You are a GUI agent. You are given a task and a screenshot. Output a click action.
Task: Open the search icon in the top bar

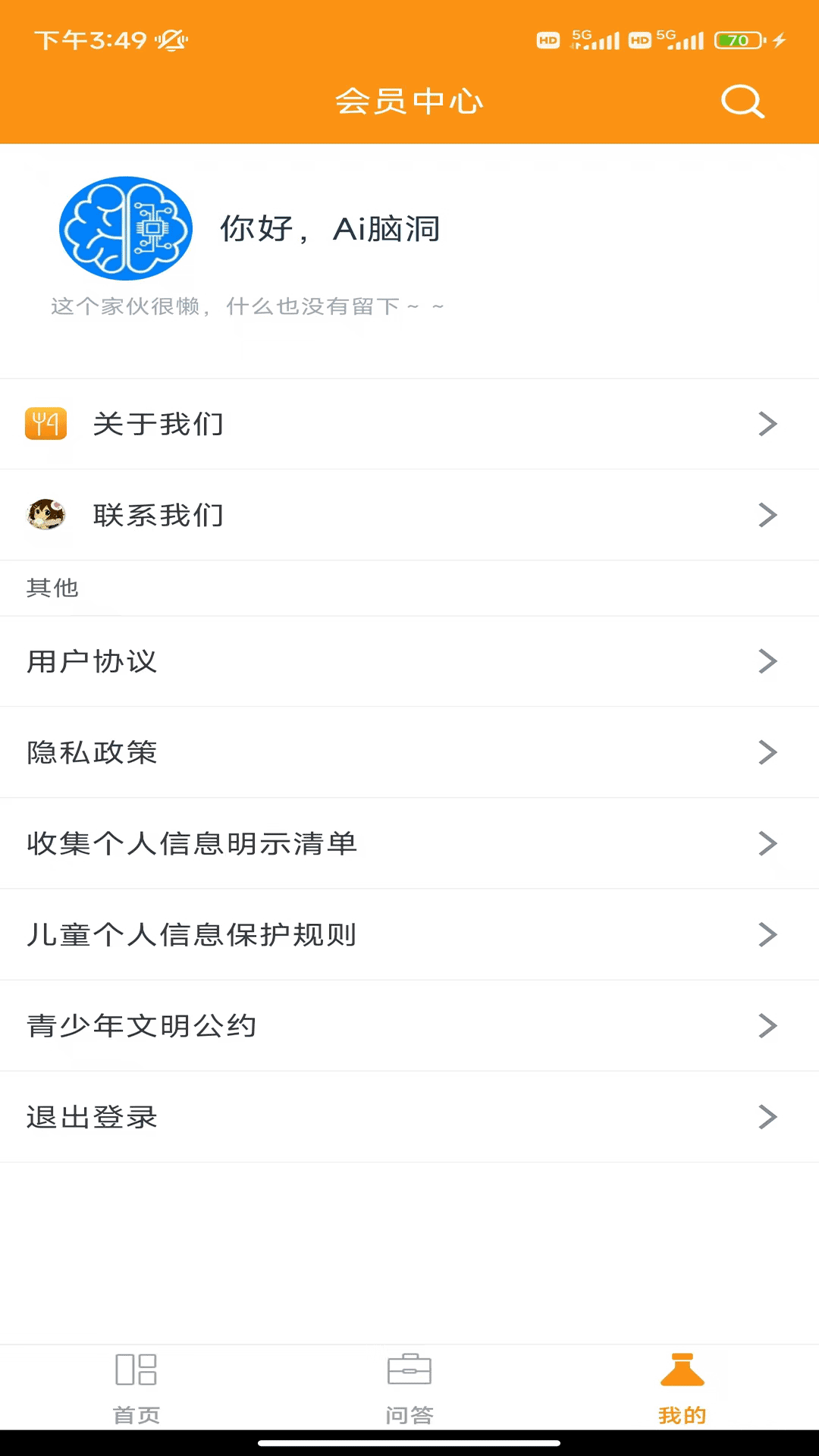[x=742, y=101]
